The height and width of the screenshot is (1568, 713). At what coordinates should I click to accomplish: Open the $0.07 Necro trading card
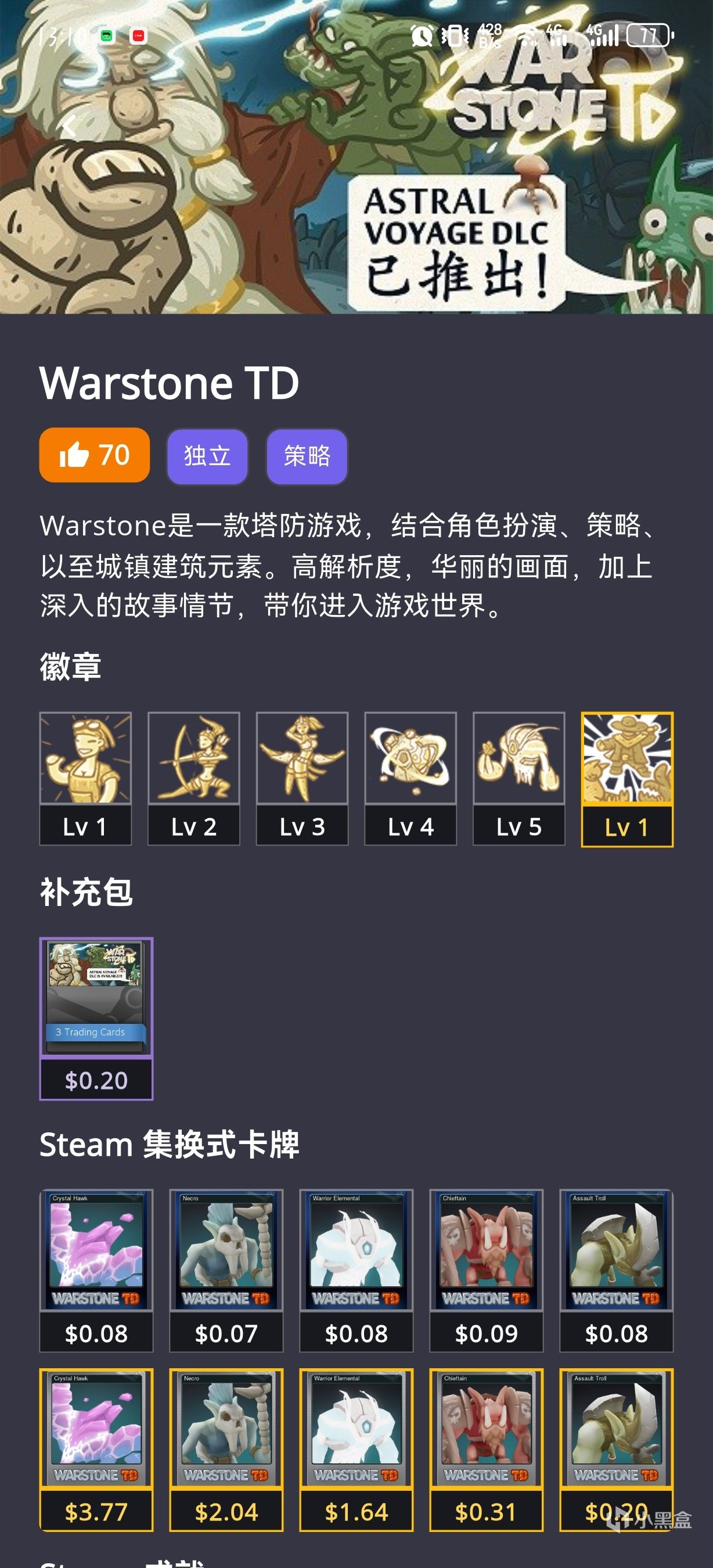pos(226,1269)
